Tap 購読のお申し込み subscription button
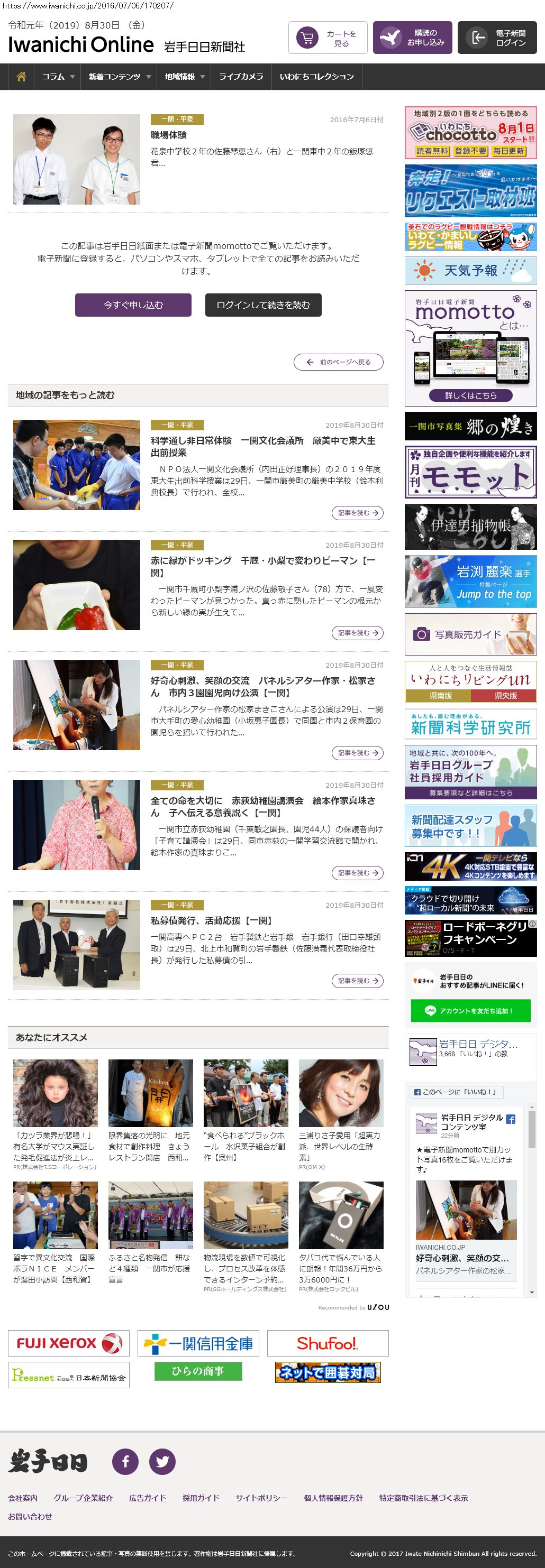Image resolution: width=545 pixels, height=1568 pixels. [x=412, y=38]
